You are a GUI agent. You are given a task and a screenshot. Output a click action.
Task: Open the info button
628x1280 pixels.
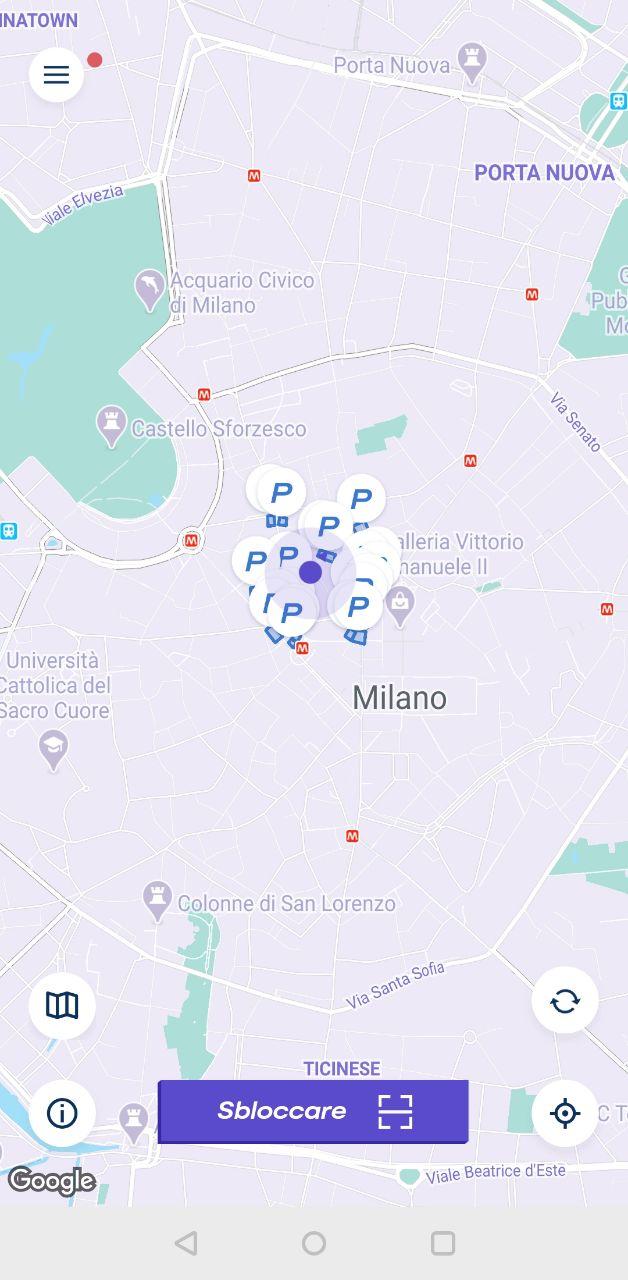point(62,1112)
